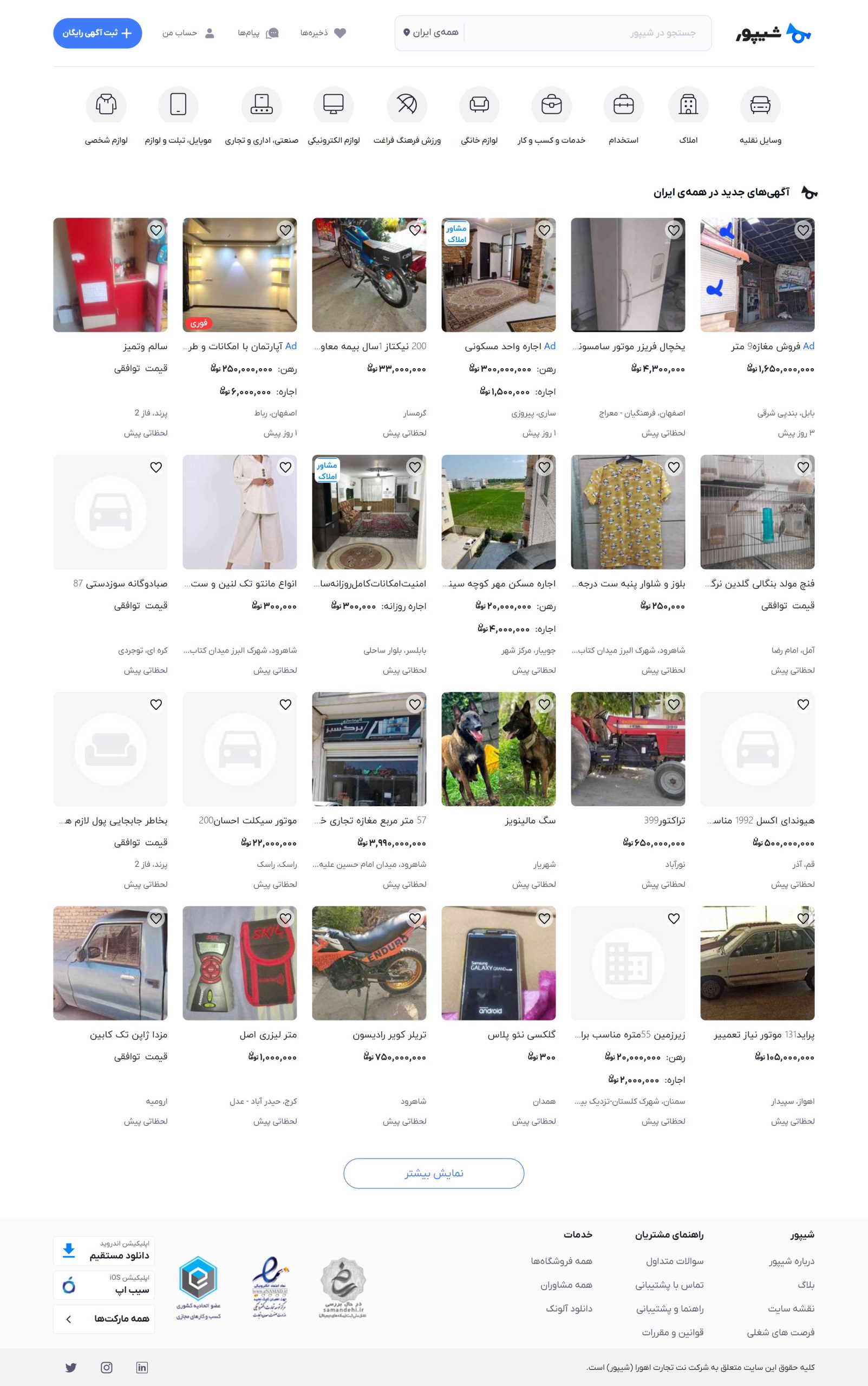The height and width of the screenshot is (1386, 868).
Task: Open the 'لوازم خانگی' category
Action: (479, 115)
